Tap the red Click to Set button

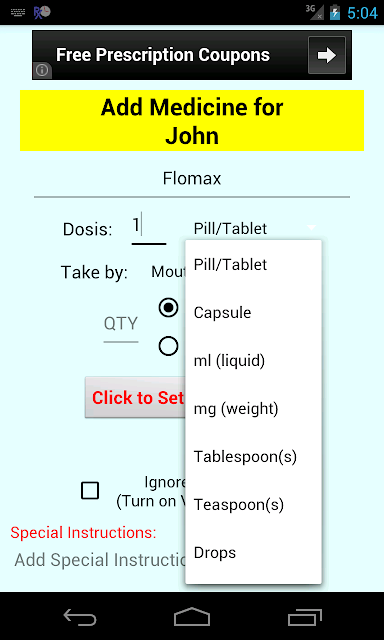tap(135, 398)
